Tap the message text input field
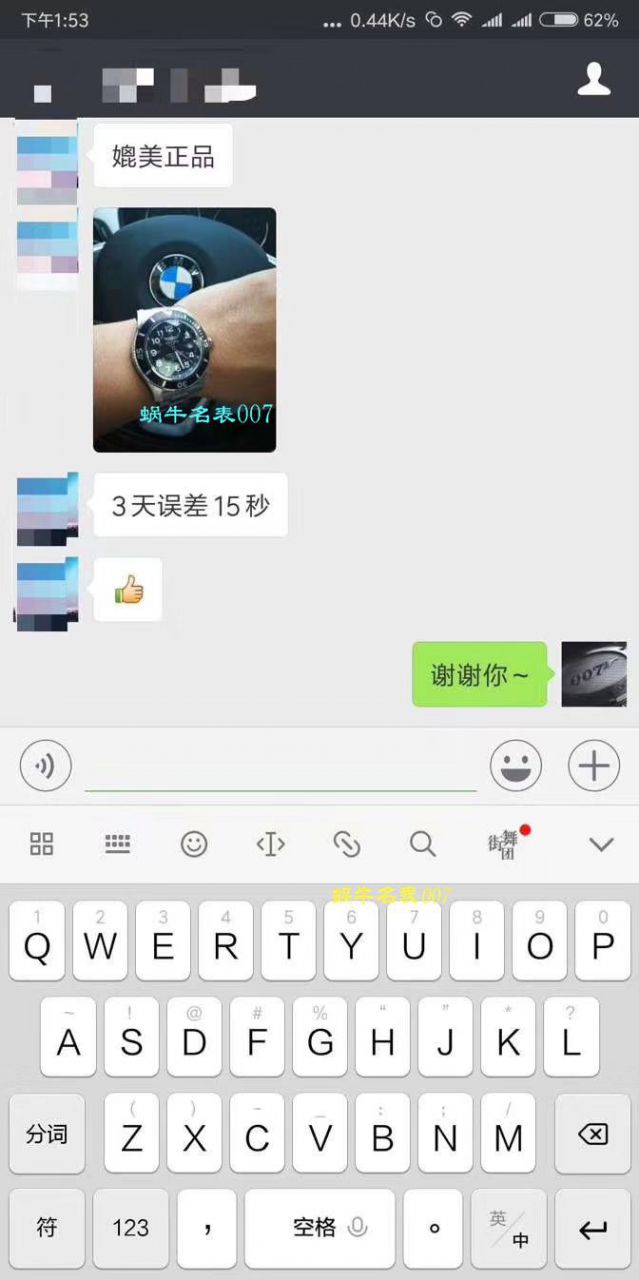The height and width of the screenshot is (1280, 639). (280, 768)
